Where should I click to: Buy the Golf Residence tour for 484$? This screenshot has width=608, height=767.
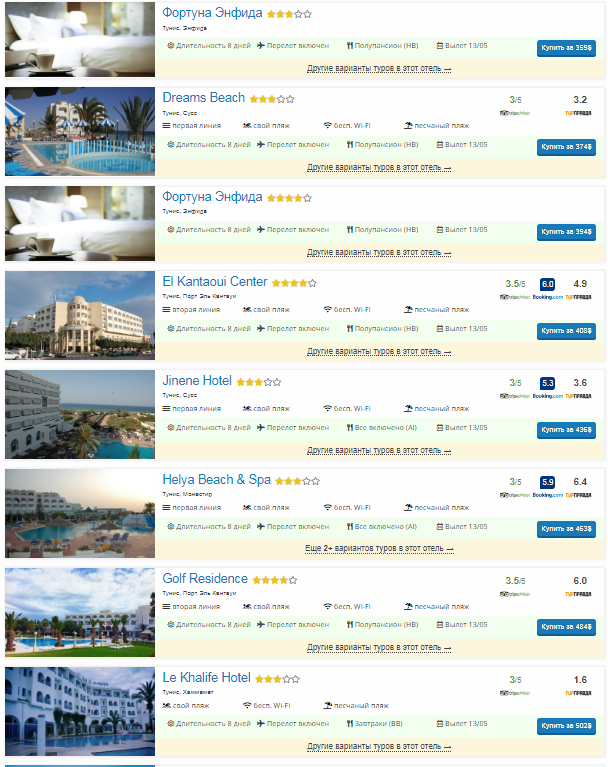click(x=566, y=627)
